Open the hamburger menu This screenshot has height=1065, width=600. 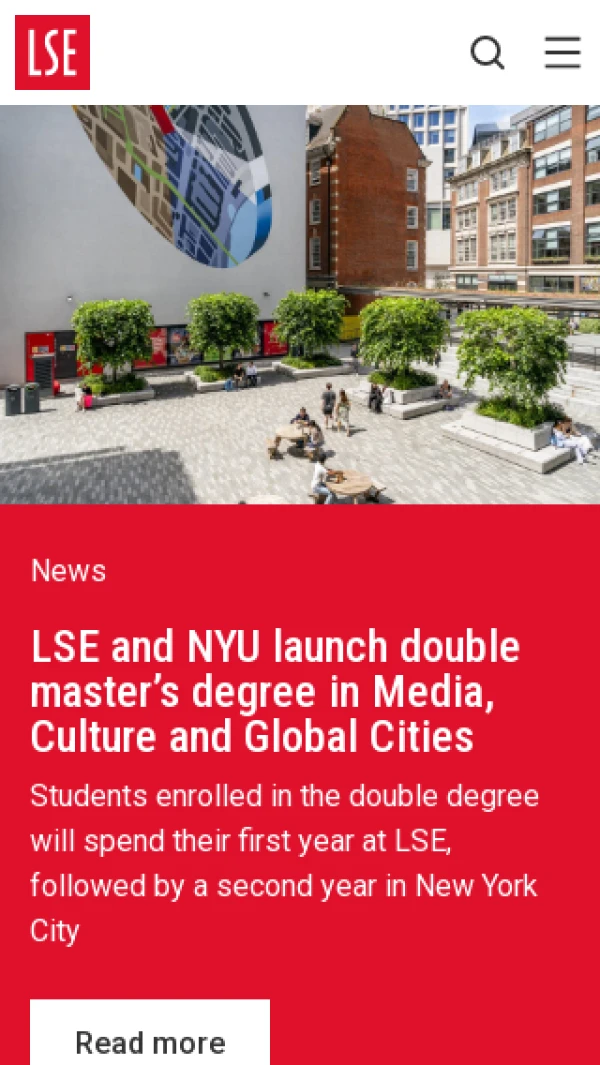(x=562, y=52)
